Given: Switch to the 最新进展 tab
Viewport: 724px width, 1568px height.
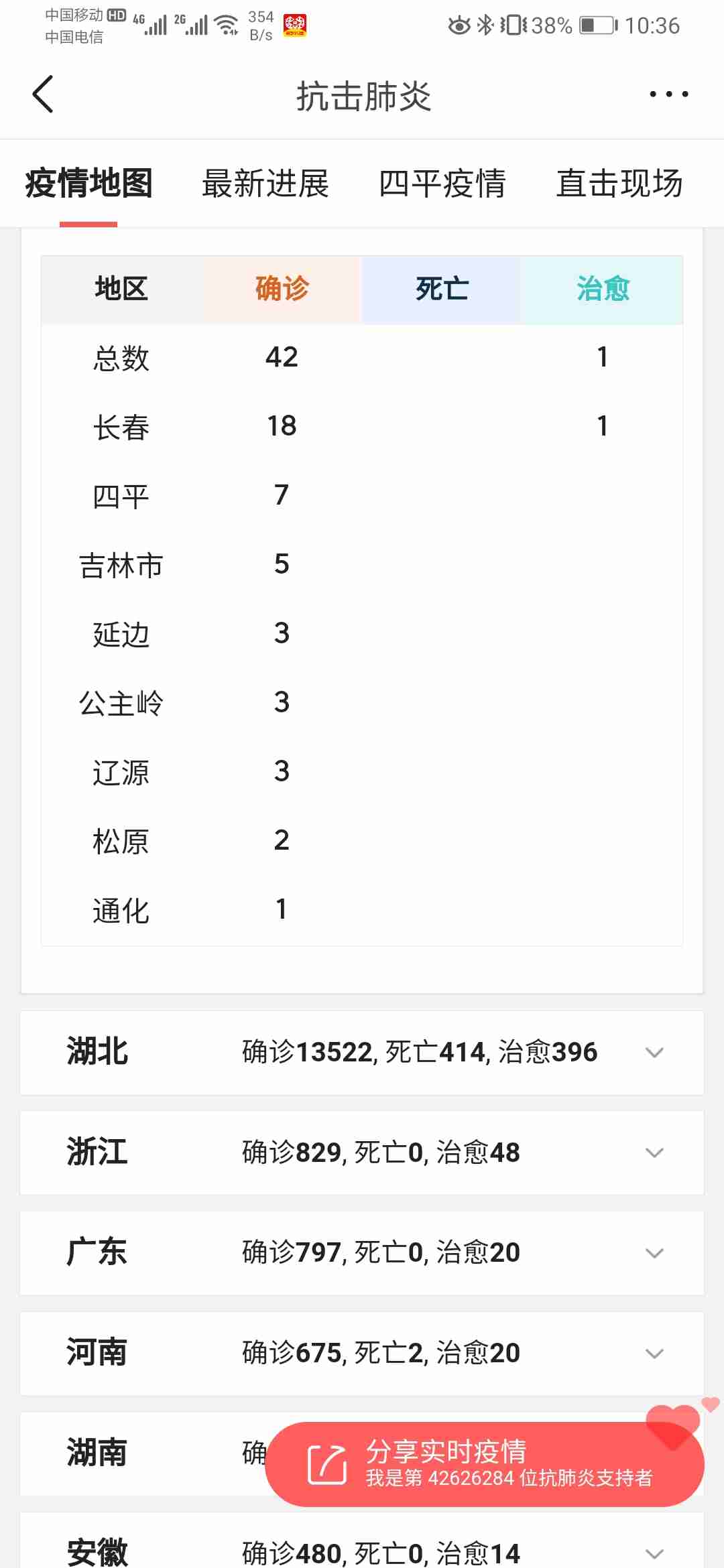Looking at the screenshot, I should pos(265,184).
